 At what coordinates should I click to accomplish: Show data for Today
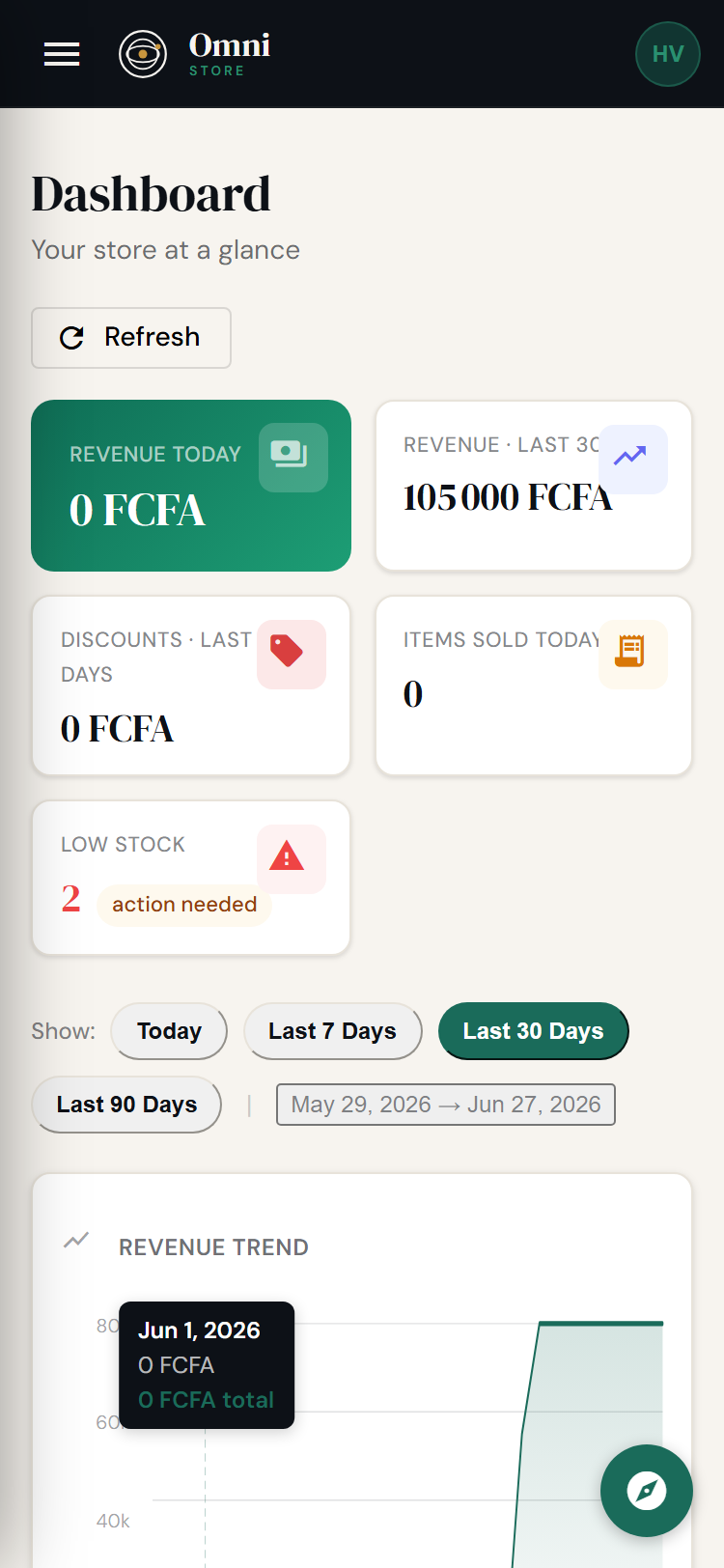[x=169, y=1031]
